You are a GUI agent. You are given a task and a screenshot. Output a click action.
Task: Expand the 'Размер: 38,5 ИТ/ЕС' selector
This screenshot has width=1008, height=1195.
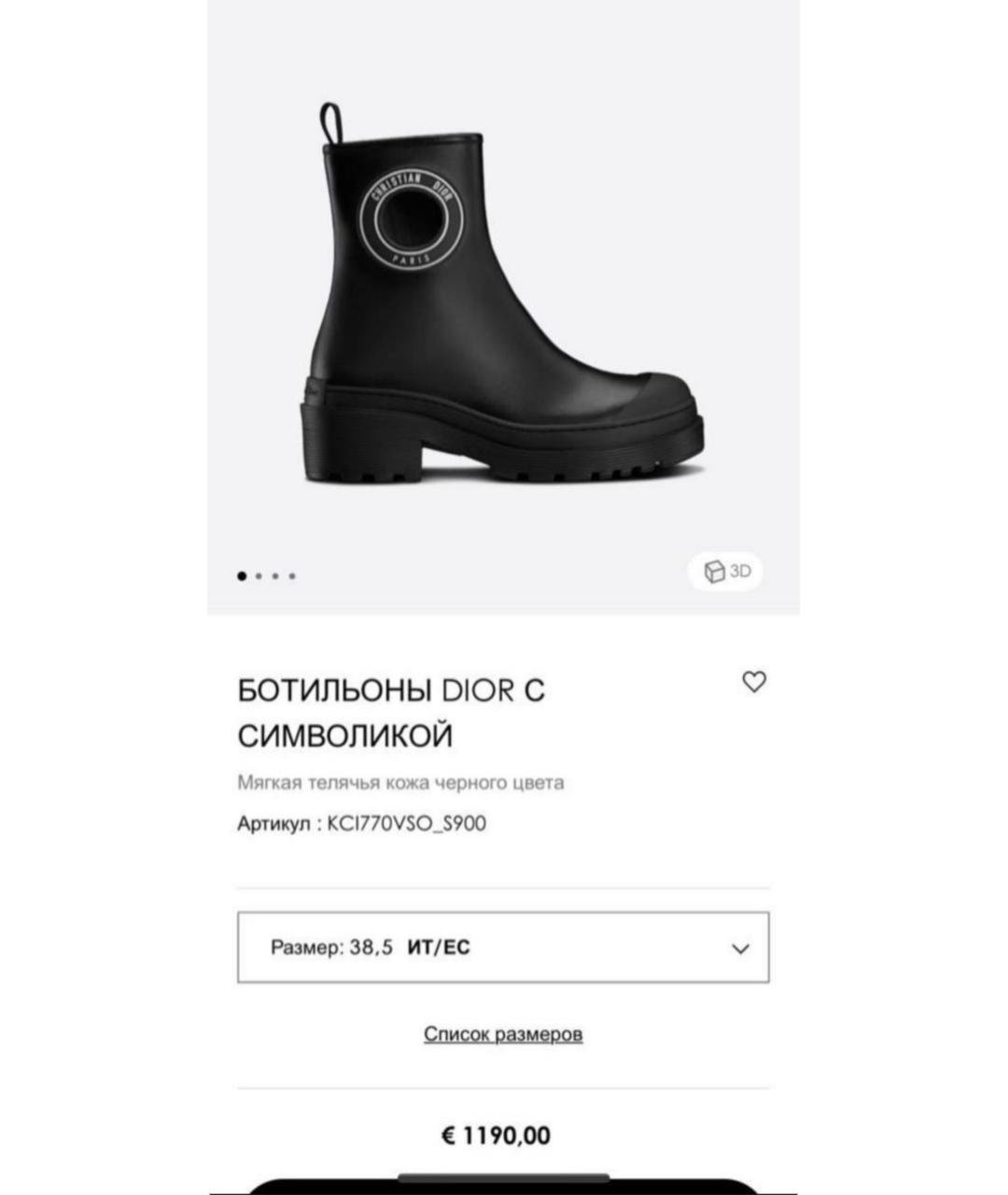tap(503, 948)
